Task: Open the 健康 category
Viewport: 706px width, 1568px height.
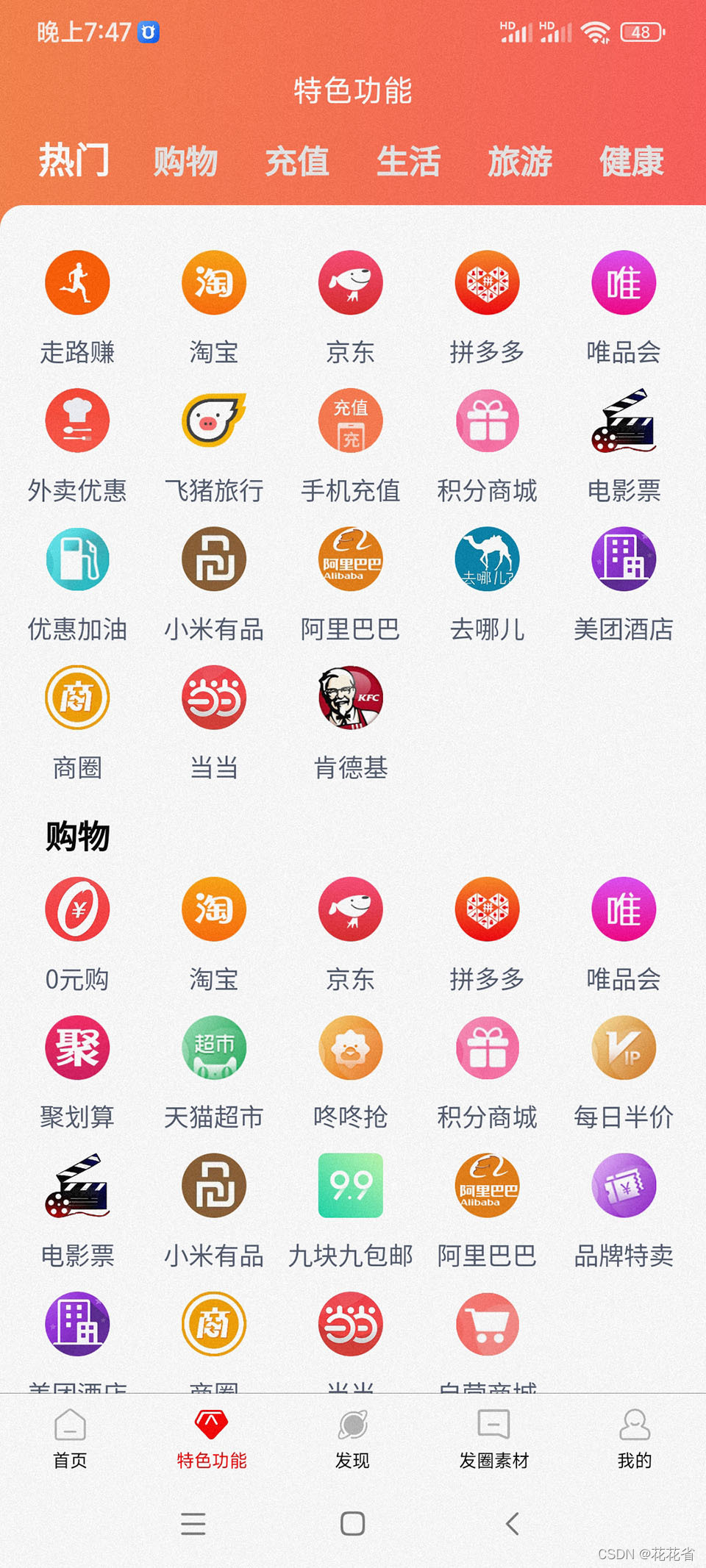Action: tap(631, 162)
